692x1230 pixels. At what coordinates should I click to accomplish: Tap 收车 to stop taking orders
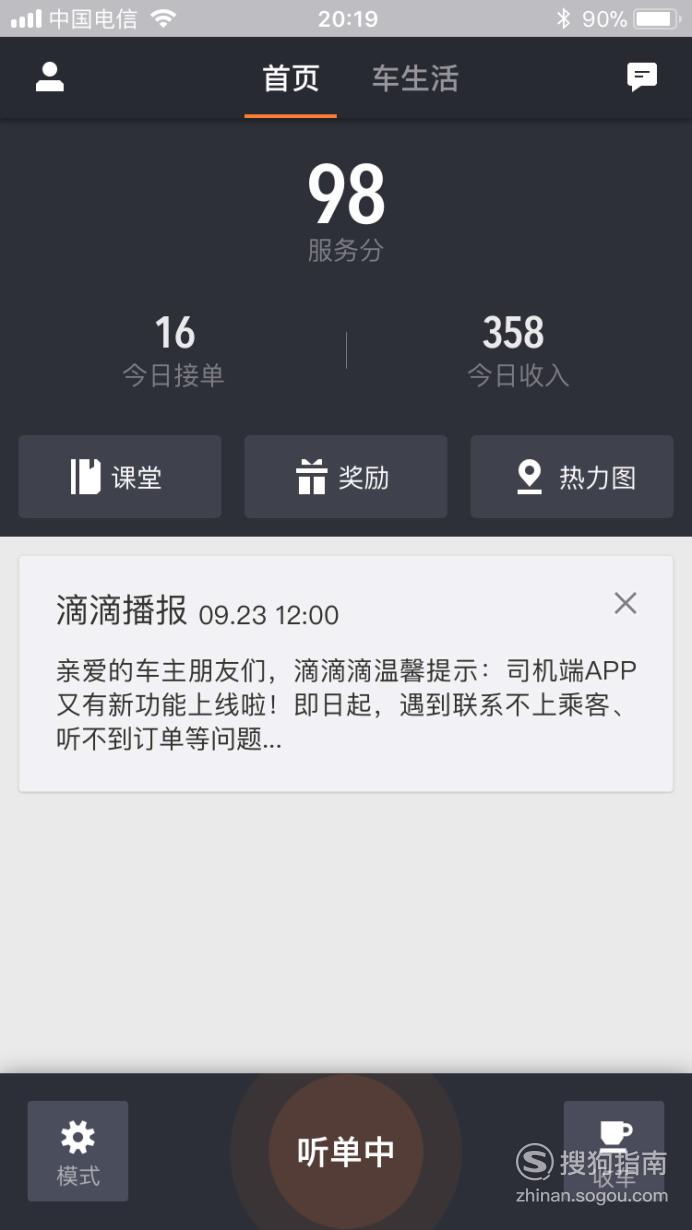click(614, 1151)
